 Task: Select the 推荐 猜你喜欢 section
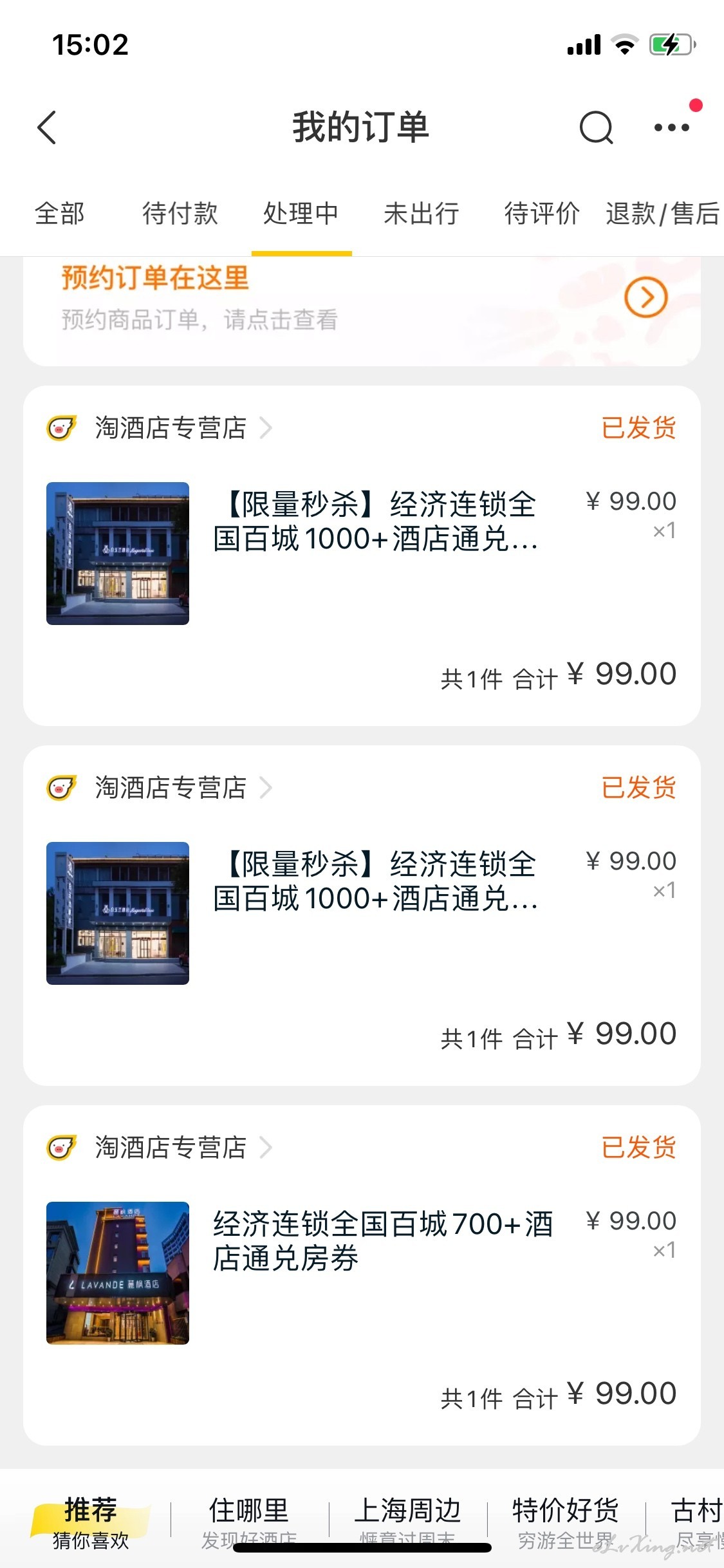coord(91,1522)
